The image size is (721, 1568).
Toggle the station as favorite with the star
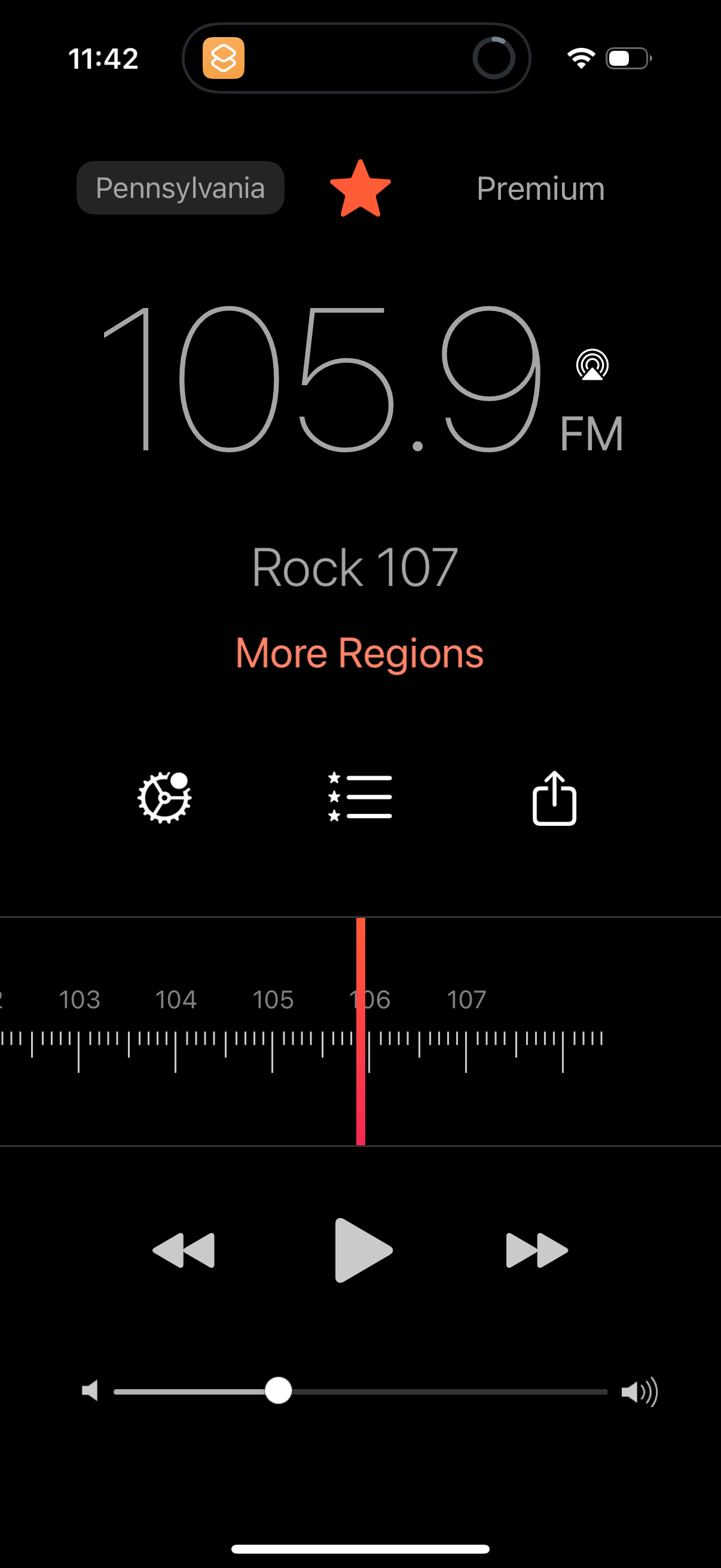click(x=360, y=188)
